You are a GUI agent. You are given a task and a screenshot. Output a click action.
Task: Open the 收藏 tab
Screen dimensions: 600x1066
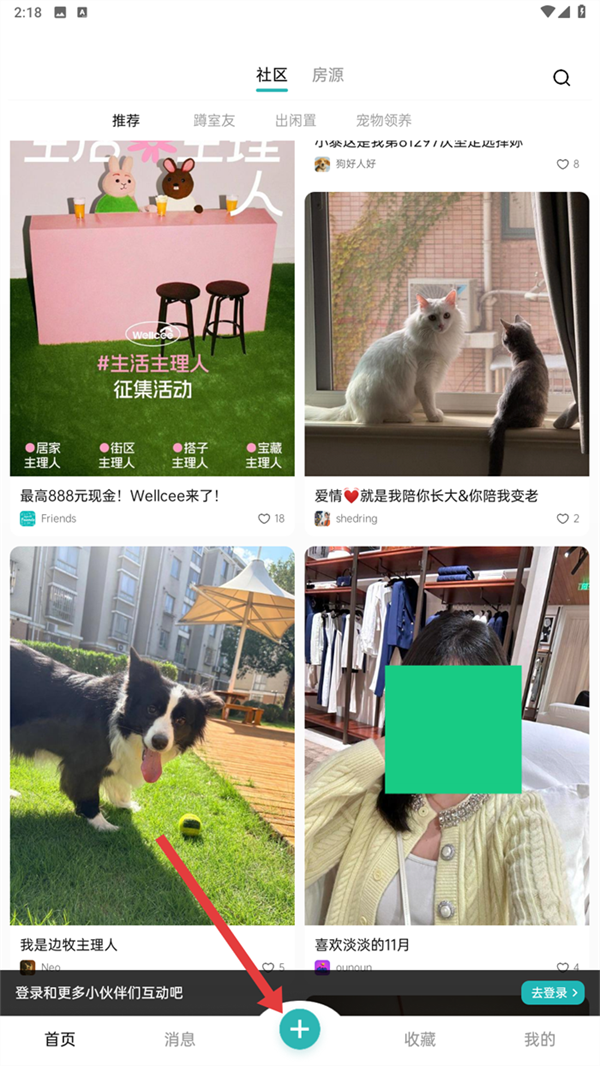tap(420, 1040)
